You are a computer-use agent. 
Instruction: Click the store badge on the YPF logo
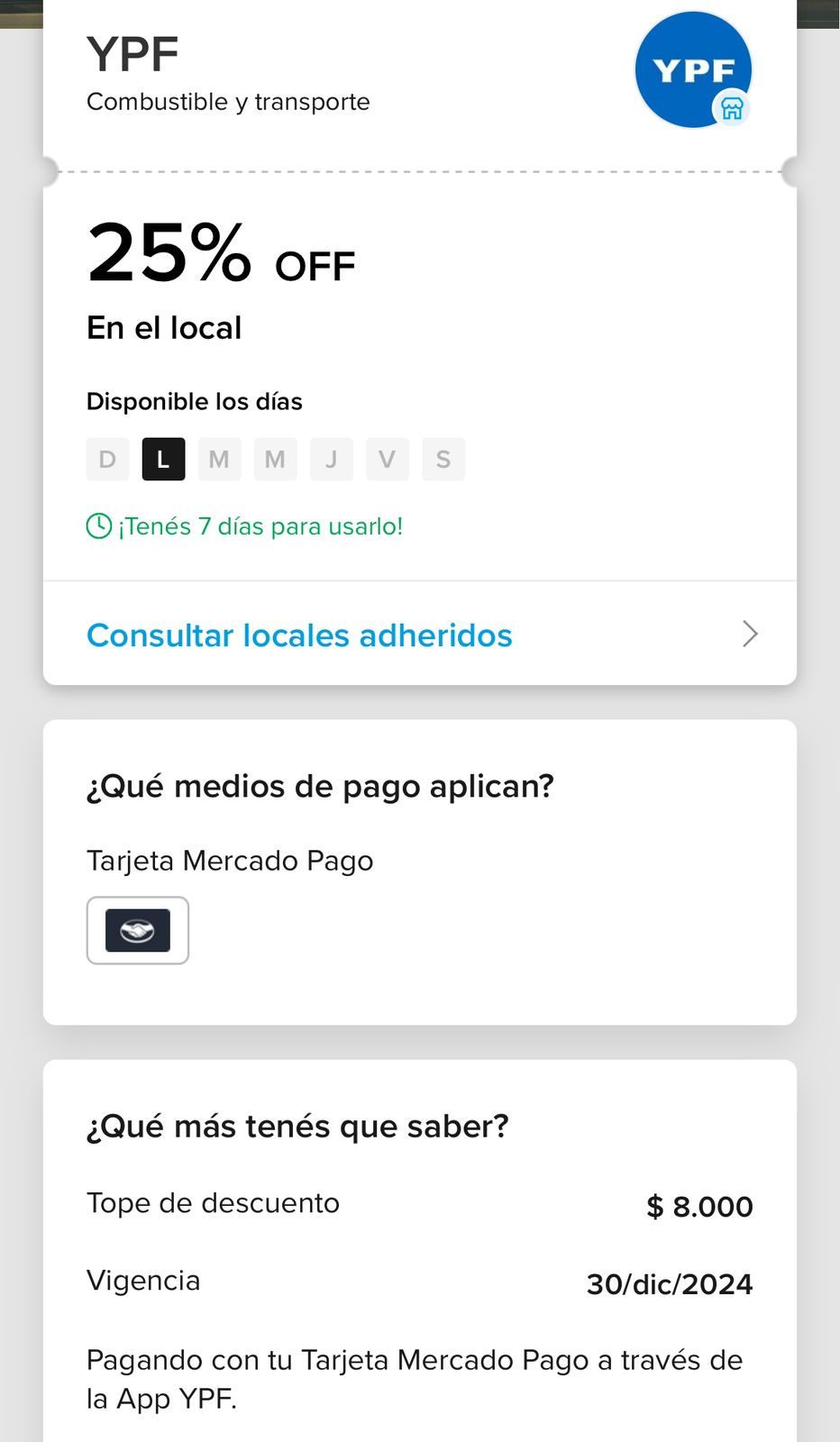click(x=733, y=108)
